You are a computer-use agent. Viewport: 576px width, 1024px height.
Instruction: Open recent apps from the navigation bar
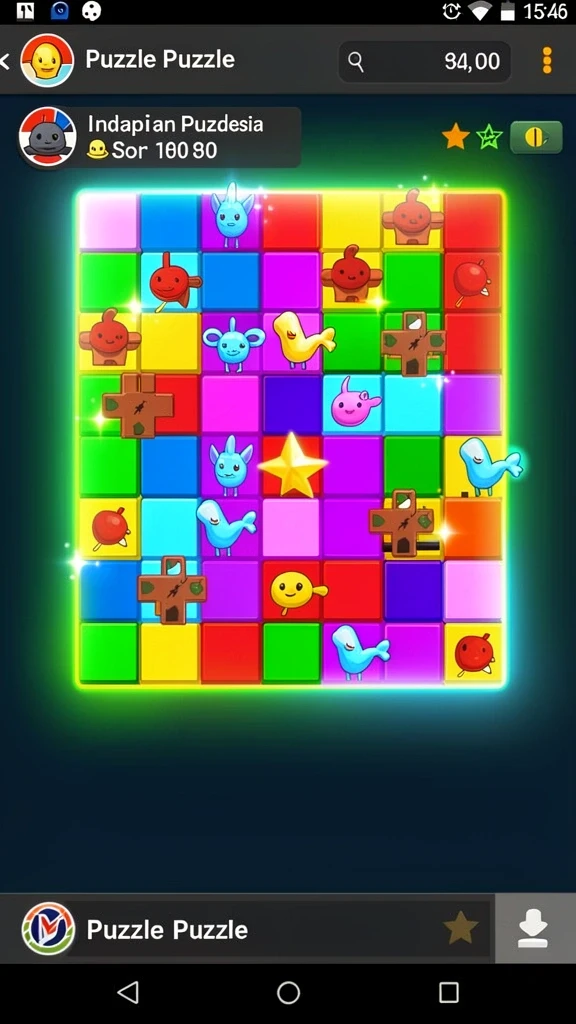point(449,993)
